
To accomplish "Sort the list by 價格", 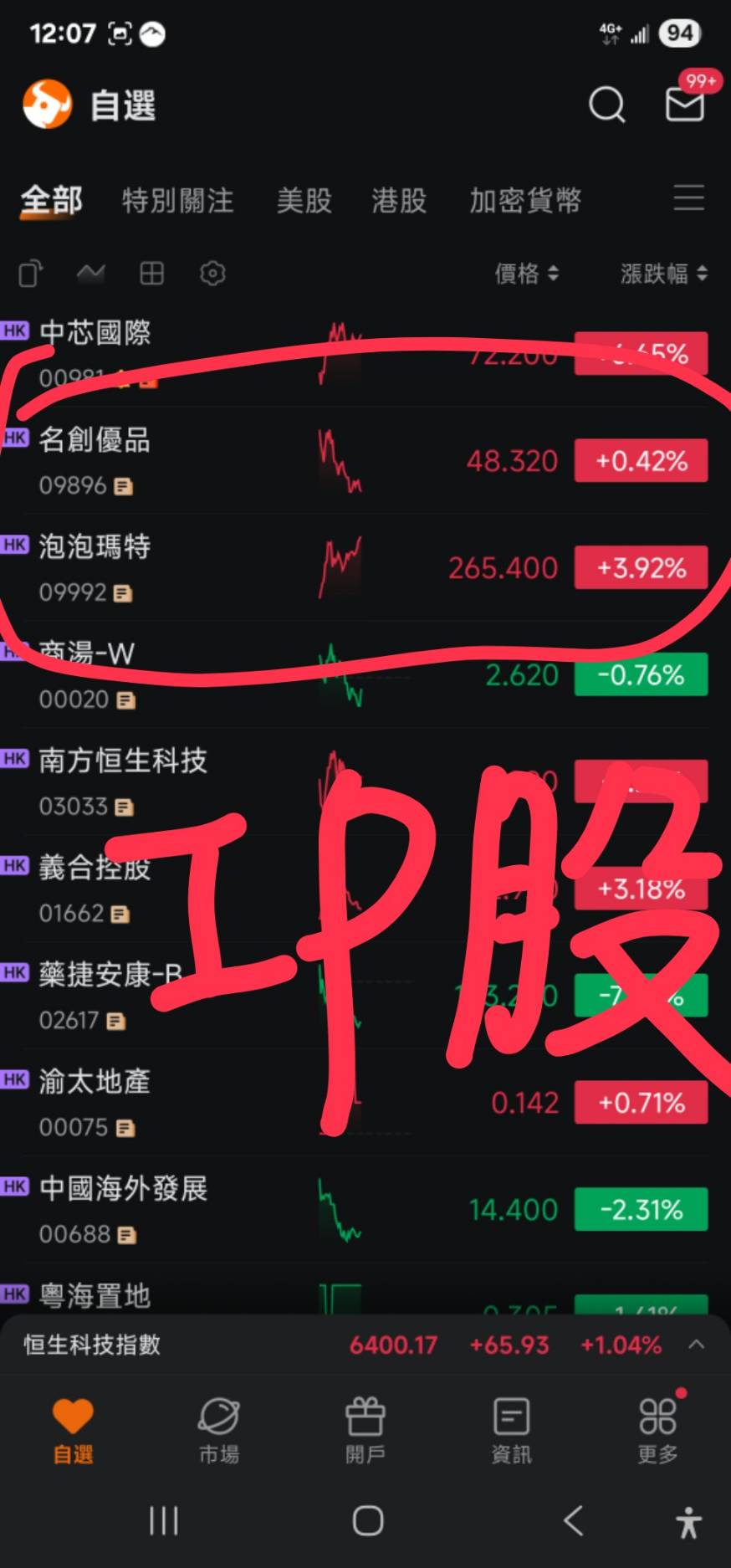I will click(526, 274).
